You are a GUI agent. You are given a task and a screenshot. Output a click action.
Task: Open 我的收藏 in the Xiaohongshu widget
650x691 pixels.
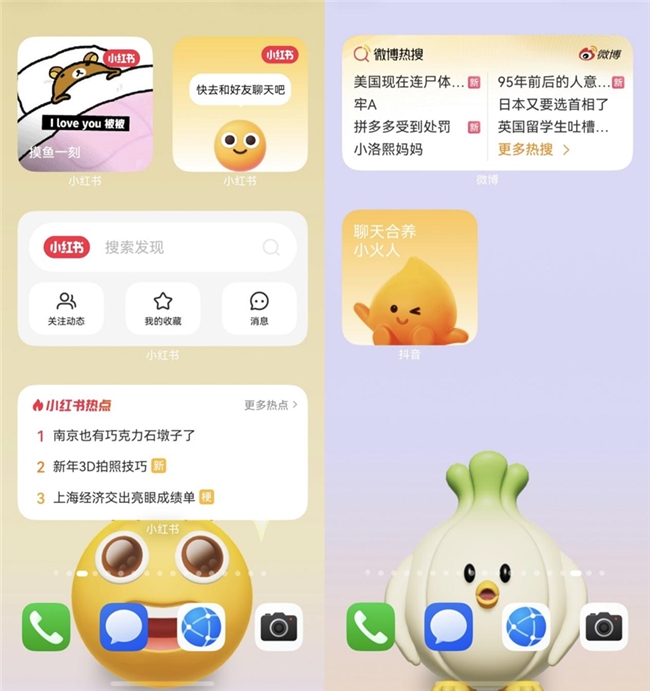162,308
